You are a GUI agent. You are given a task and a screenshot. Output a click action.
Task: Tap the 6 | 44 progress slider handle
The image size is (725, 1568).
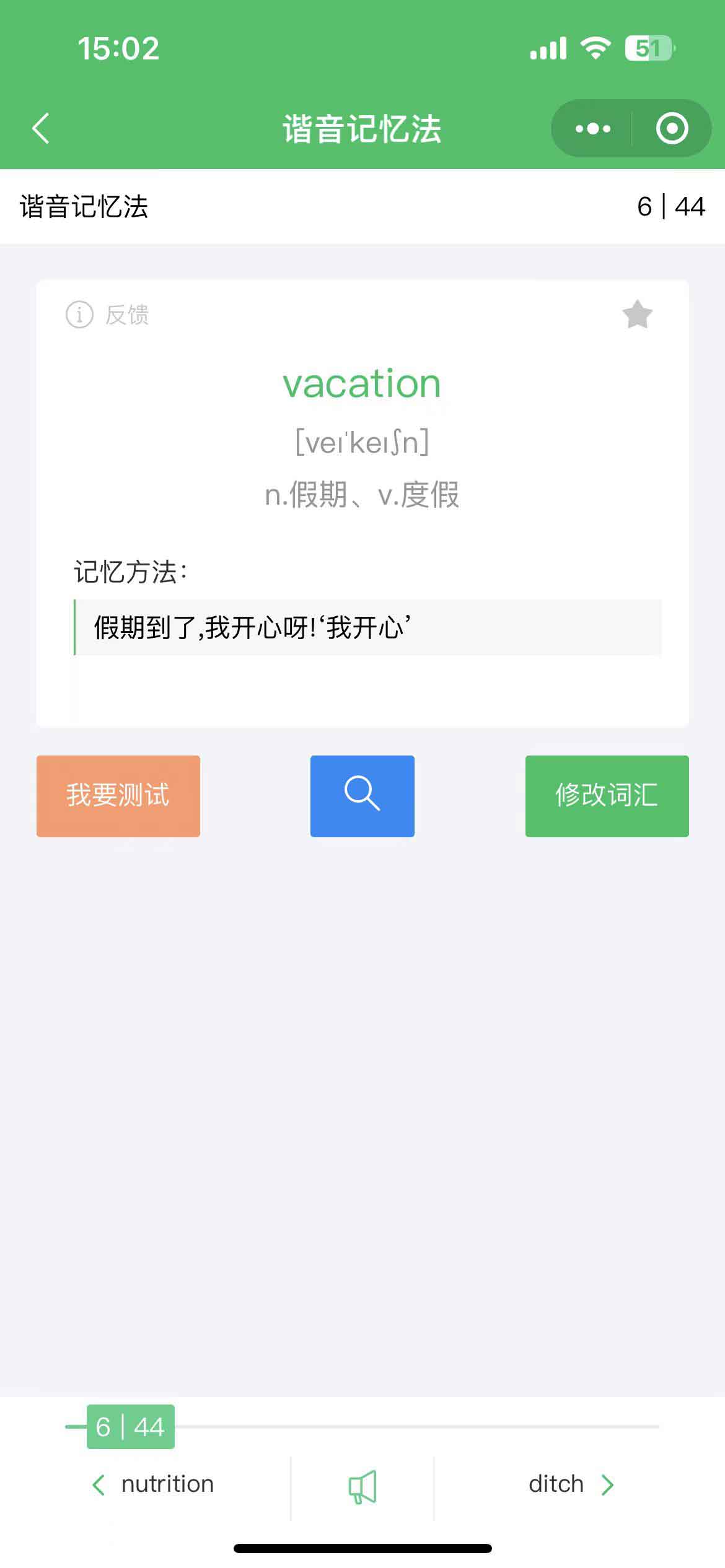tap(130, 1427)
